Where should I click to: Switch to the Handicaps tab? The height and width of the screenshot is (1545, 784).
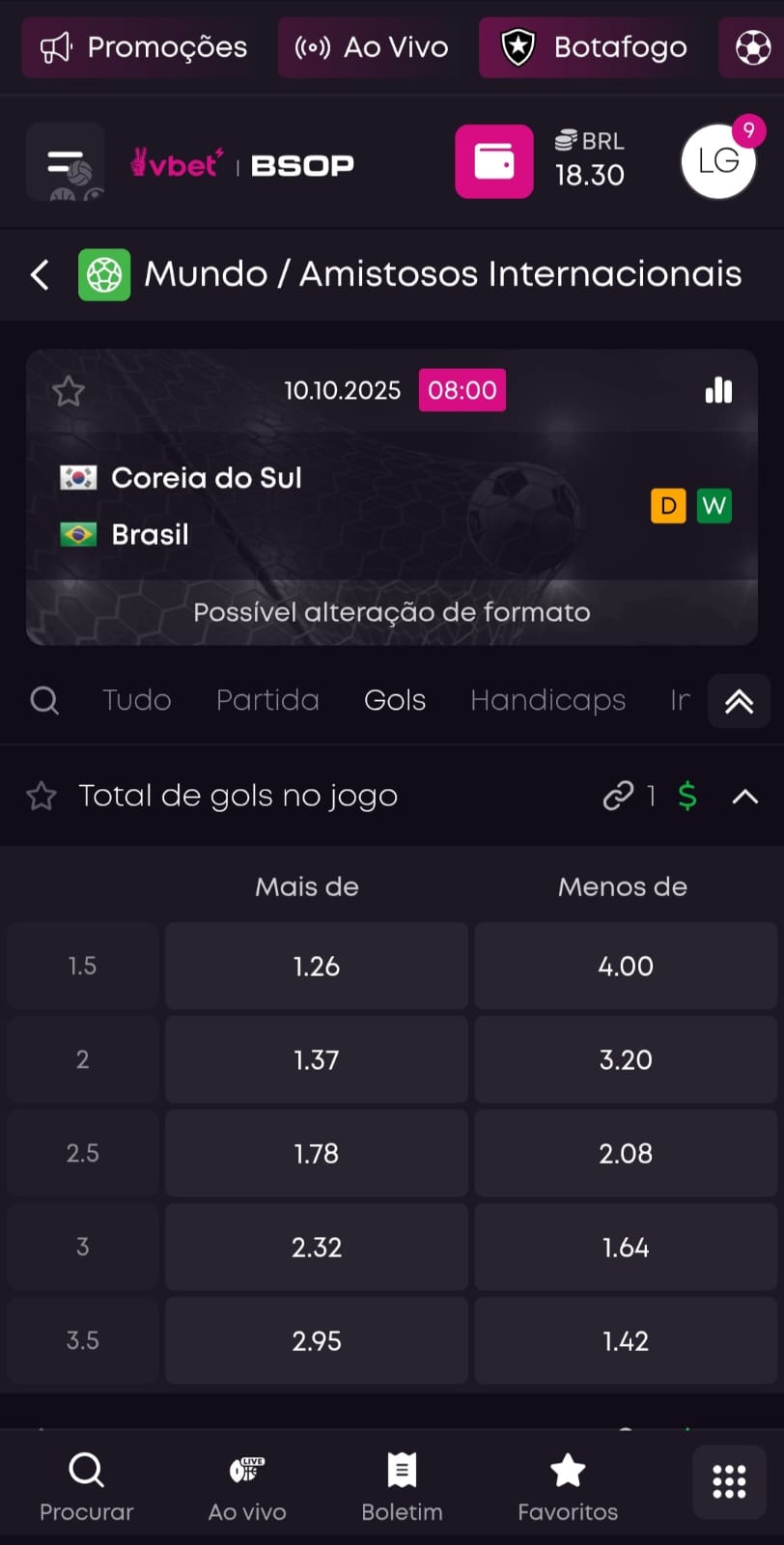[x=547, y=700]
